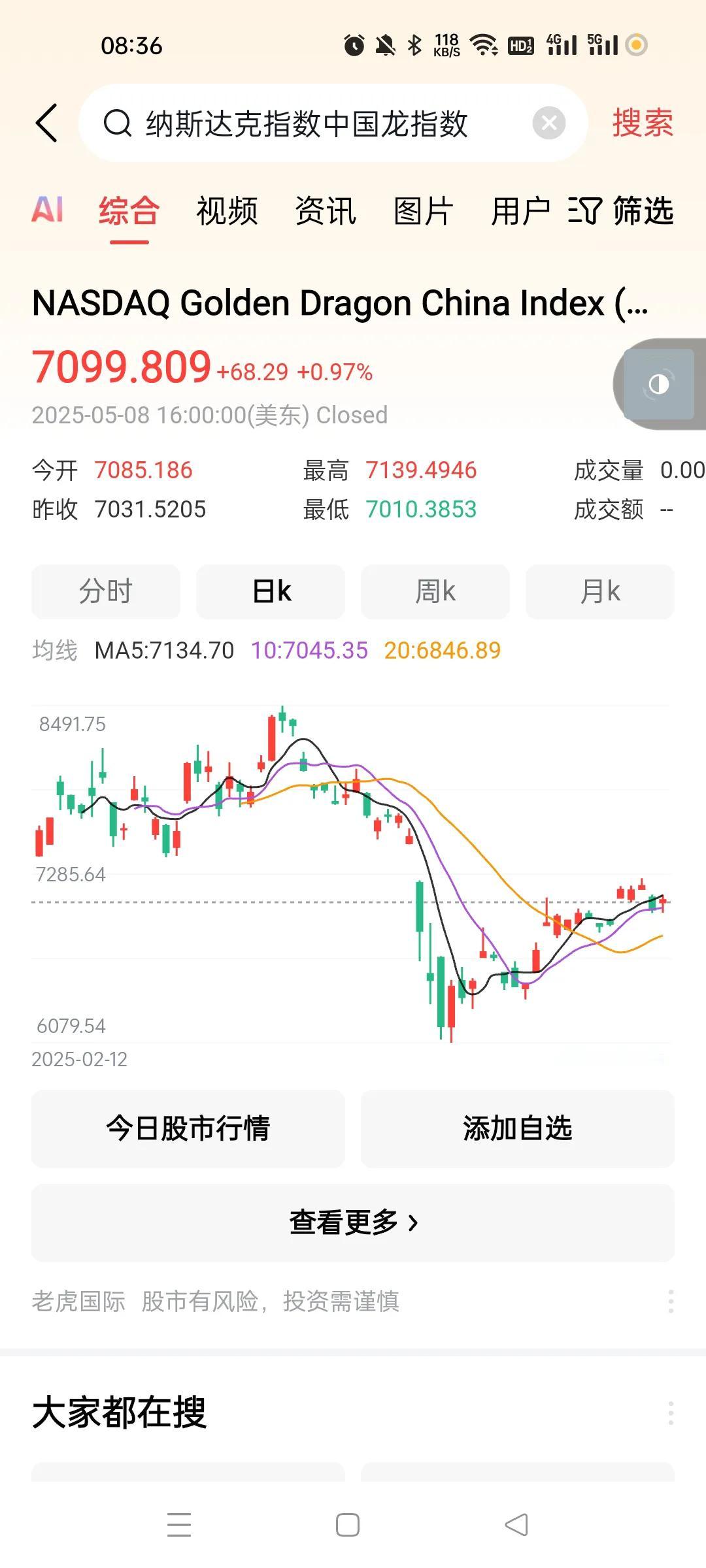Switch the chart to 月k

point(600,591)
